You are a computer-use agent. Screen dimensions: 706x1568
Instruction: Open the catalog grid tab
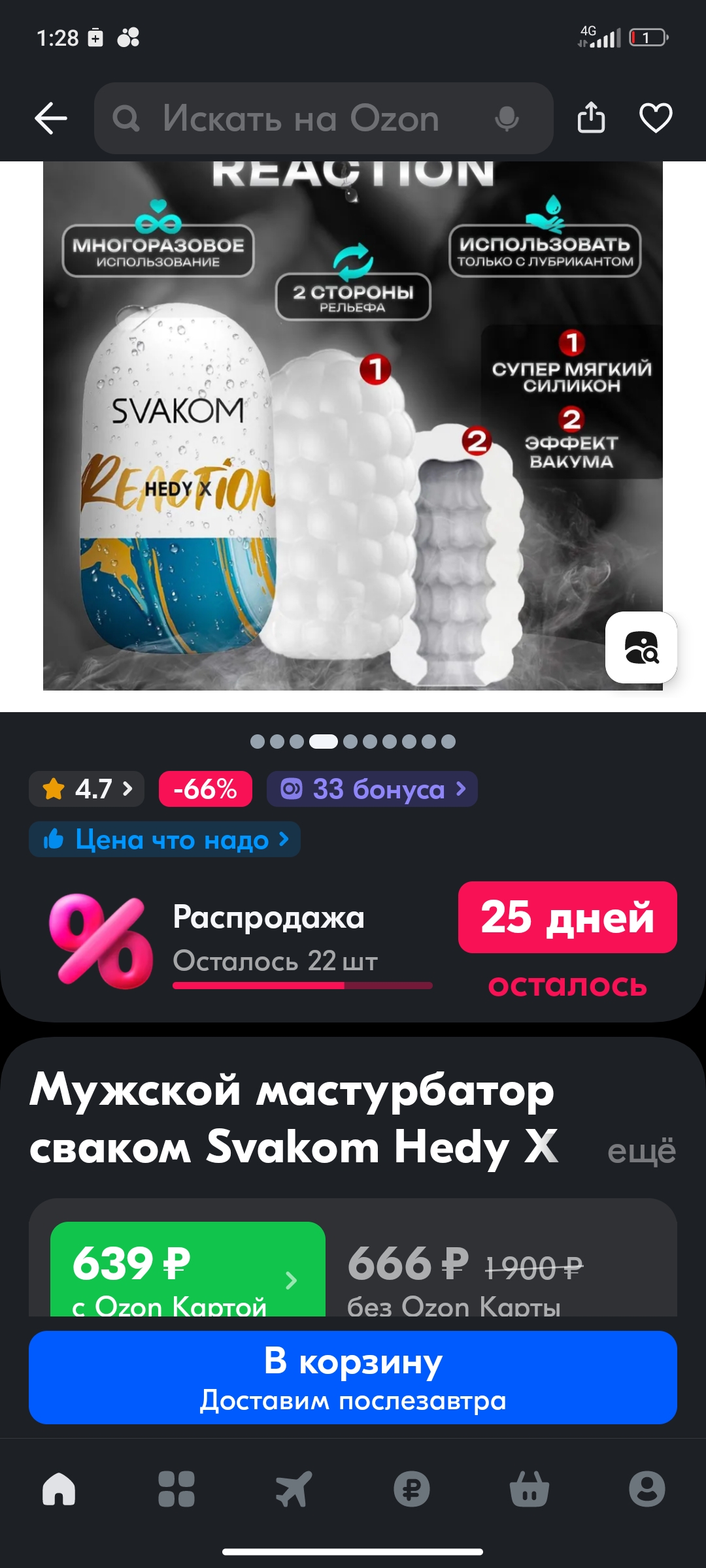(176, 1489)
